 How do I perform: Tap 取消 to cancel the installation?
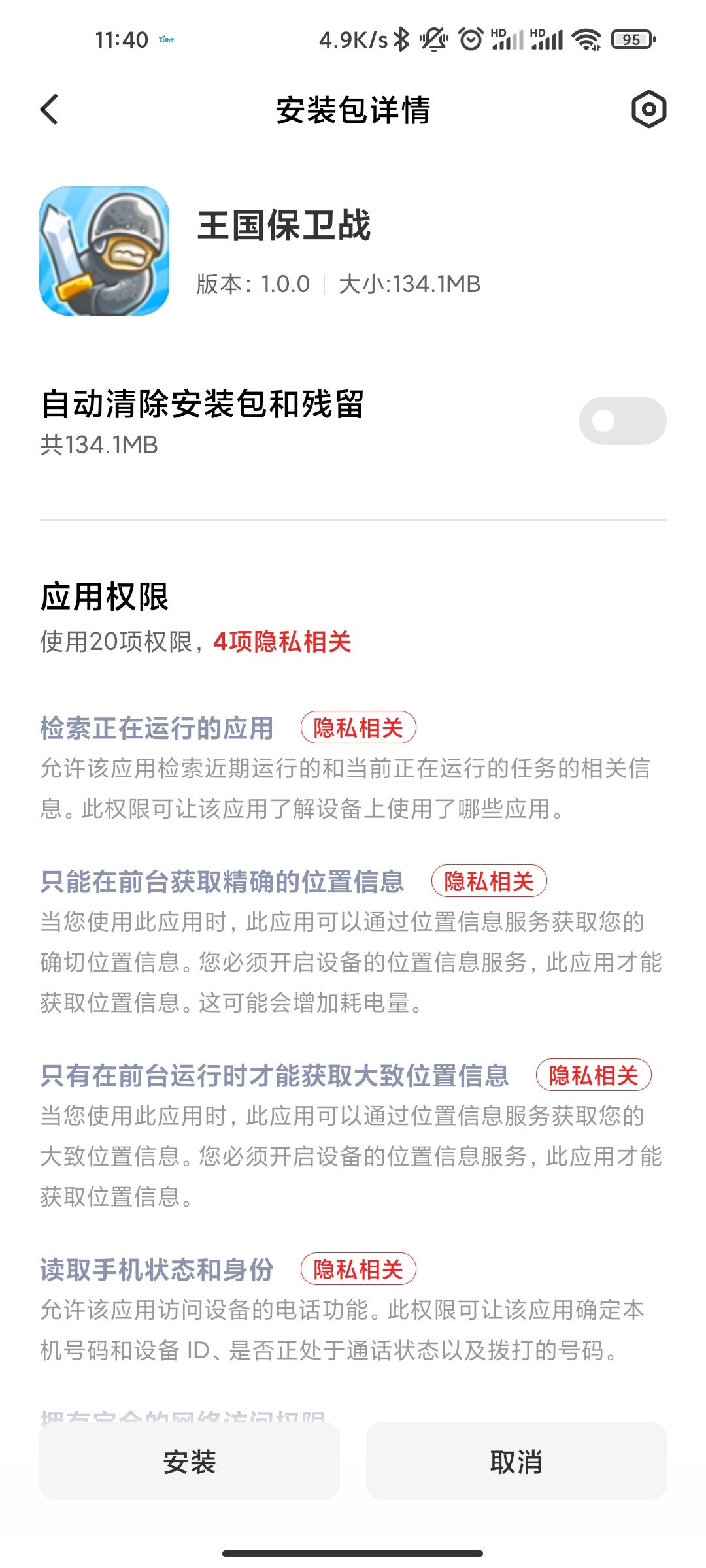516,1462
